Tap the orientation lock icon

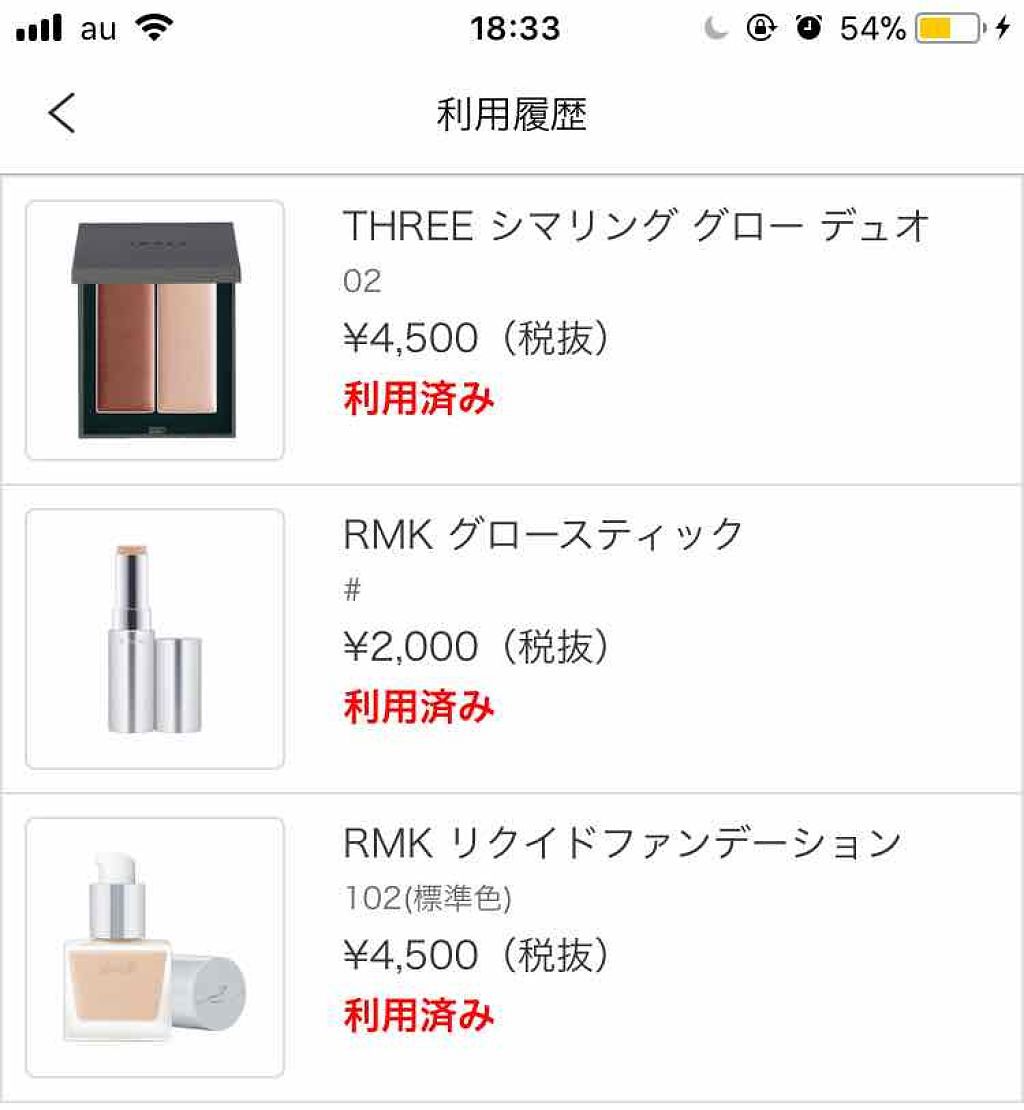762,29
